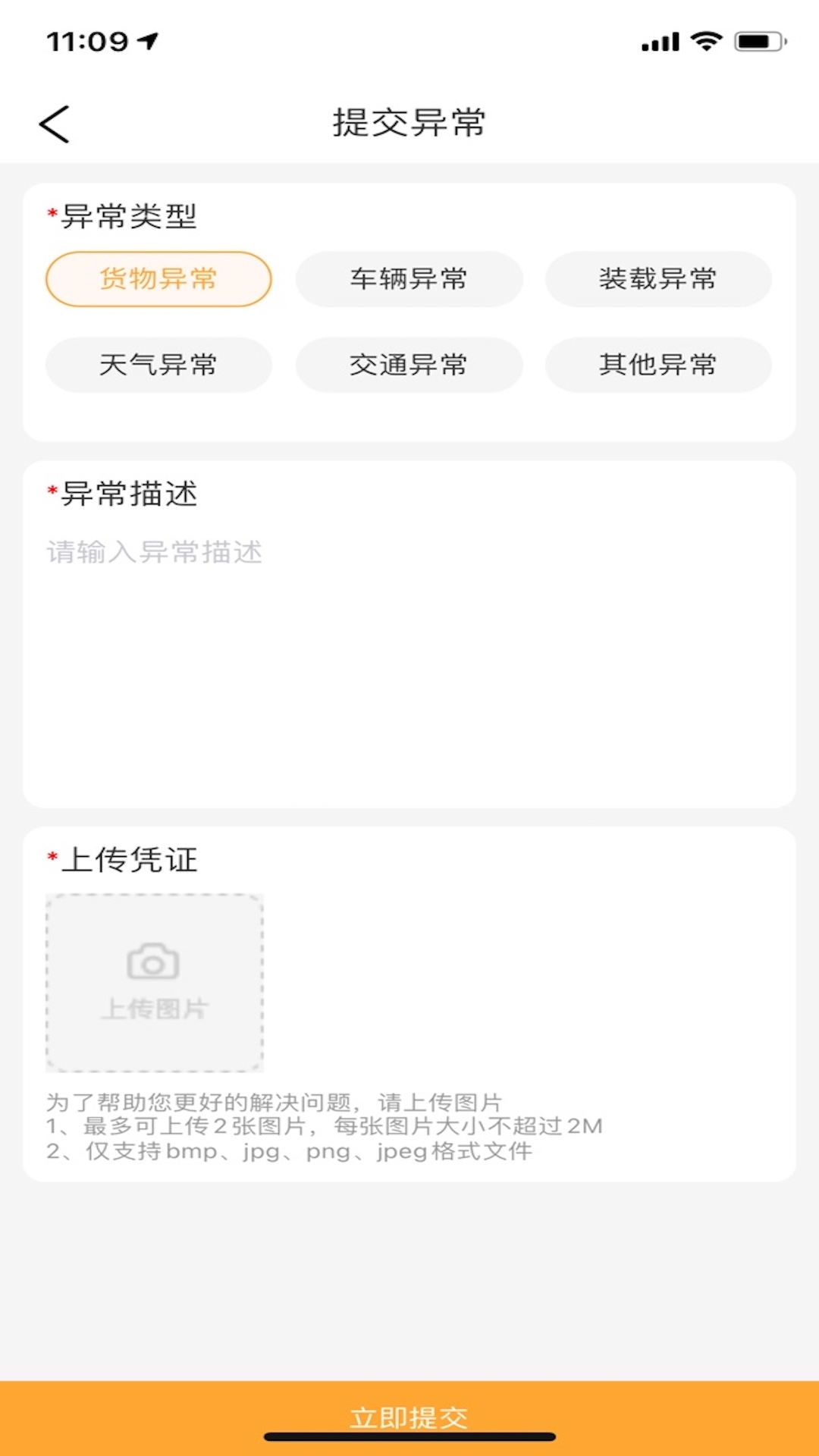
Task: Choose the 交通异常 option
Action: pyautogui.click(x=409, y=365)
